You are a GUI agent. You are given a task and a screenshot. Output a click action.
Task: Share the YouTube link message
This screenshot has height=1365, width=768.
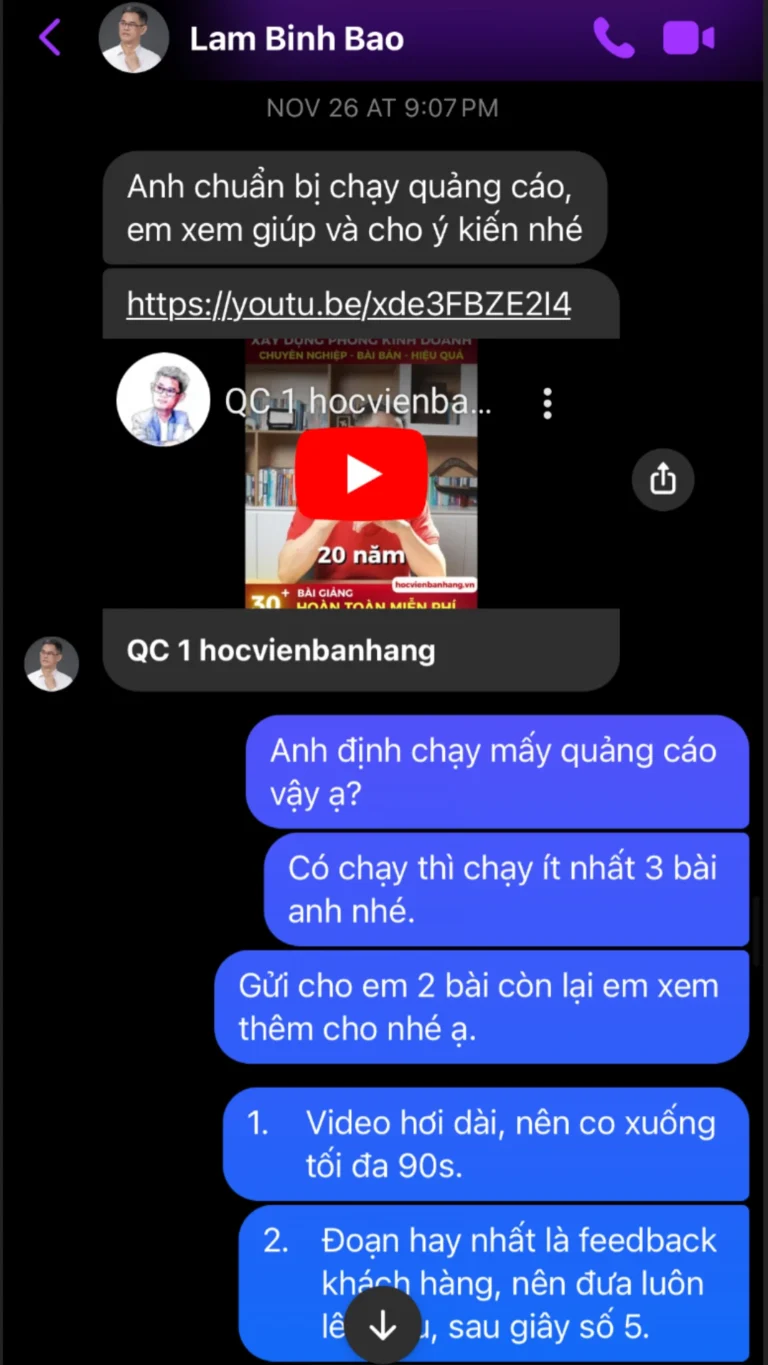tap(663, 479)
